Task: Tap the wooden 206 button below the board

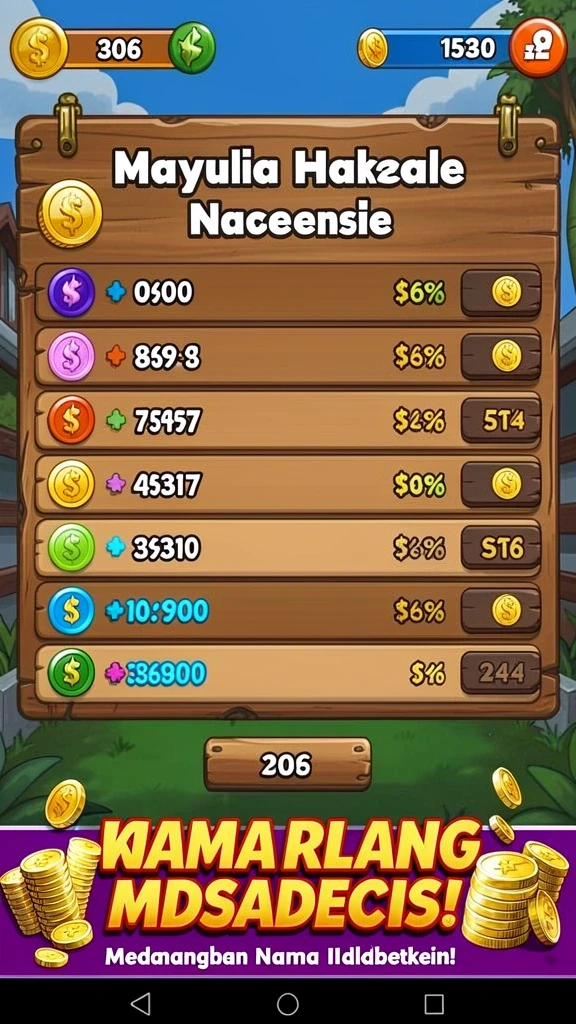Action: (287, 764)
